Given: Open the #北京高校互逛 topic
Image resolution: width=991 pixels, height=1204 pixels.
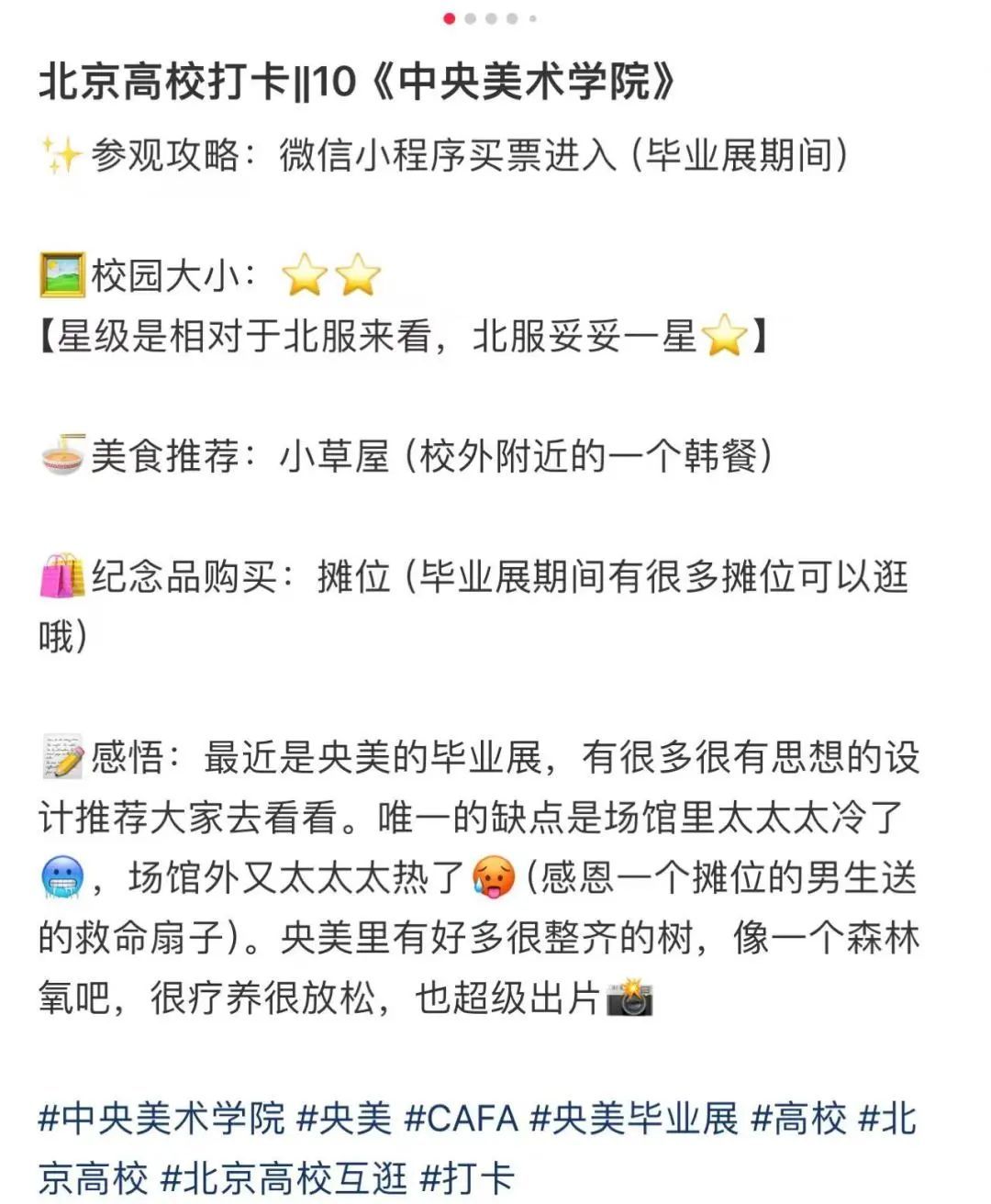Looking at the screenshot, I should [x=284, y=1177].
